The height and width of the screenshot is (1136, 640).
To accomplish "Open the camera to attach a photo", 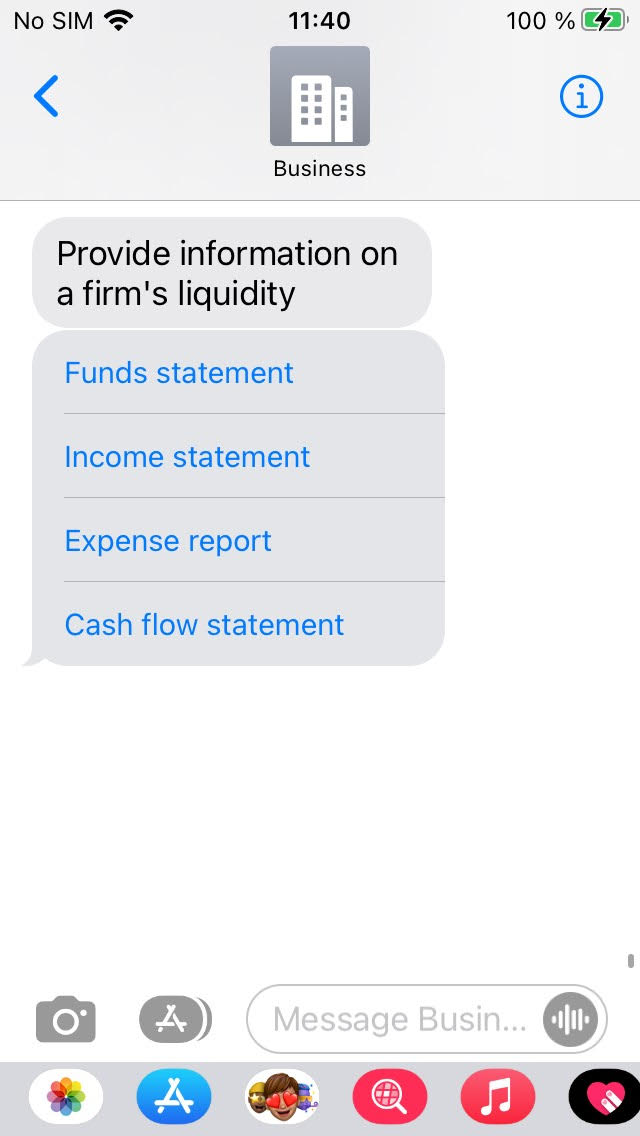I will (66, 1020).
